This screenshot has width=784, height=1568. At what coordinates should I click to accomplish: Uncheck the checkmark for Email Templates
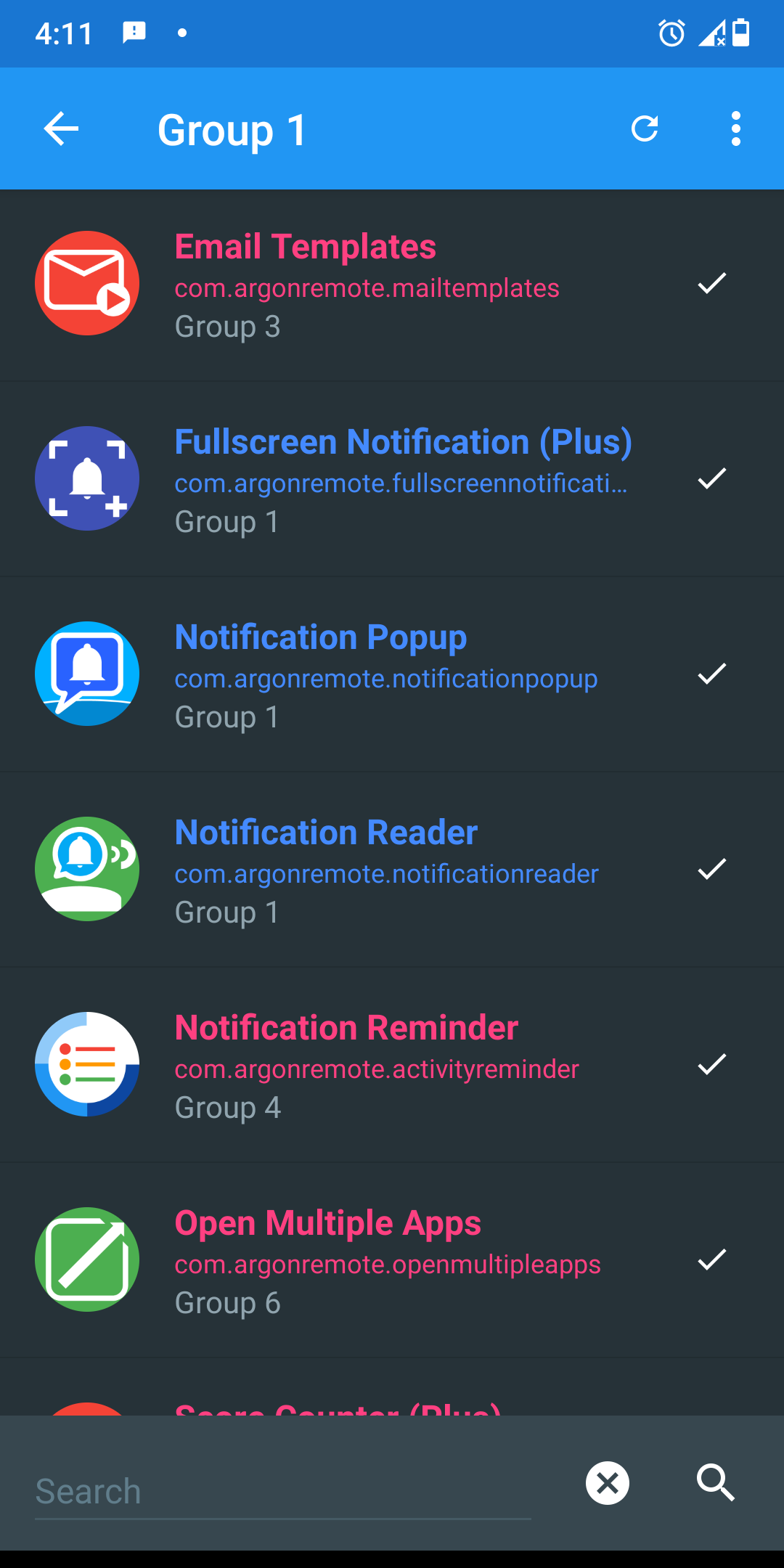tap(711, 284)
